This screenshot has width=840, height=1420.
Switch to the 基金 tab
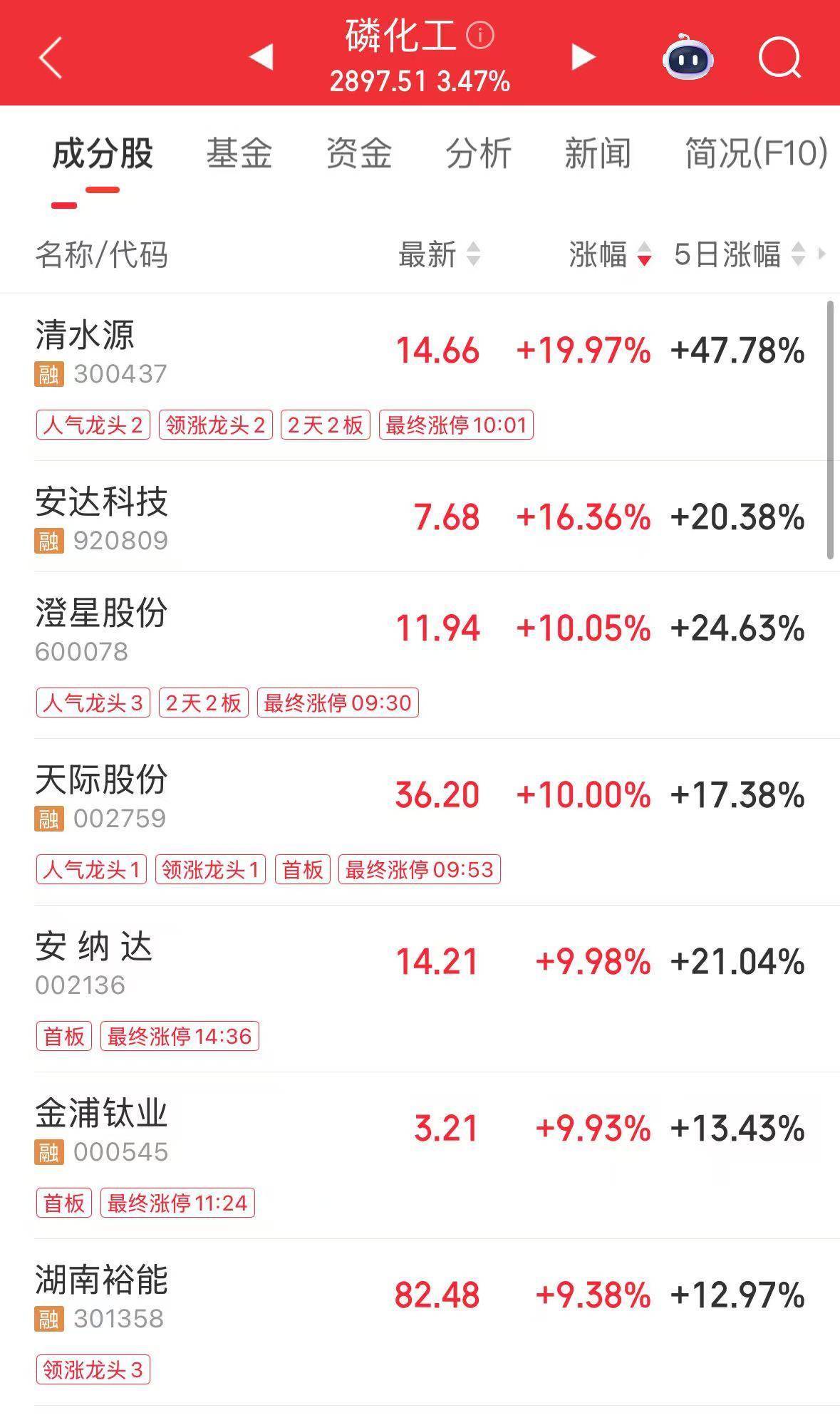(239, 153)
